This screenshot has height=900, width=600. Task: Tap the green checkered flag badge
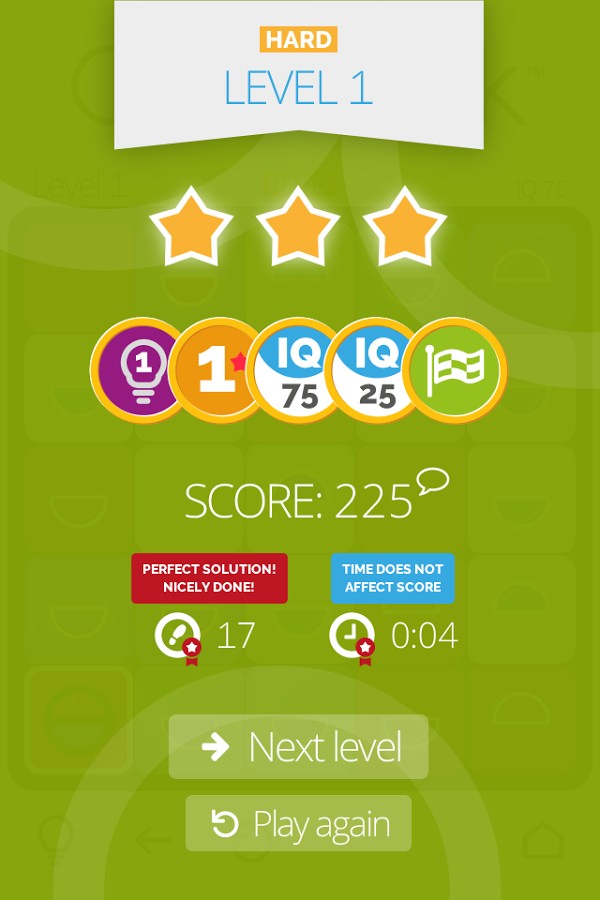[x=456, y=372]
